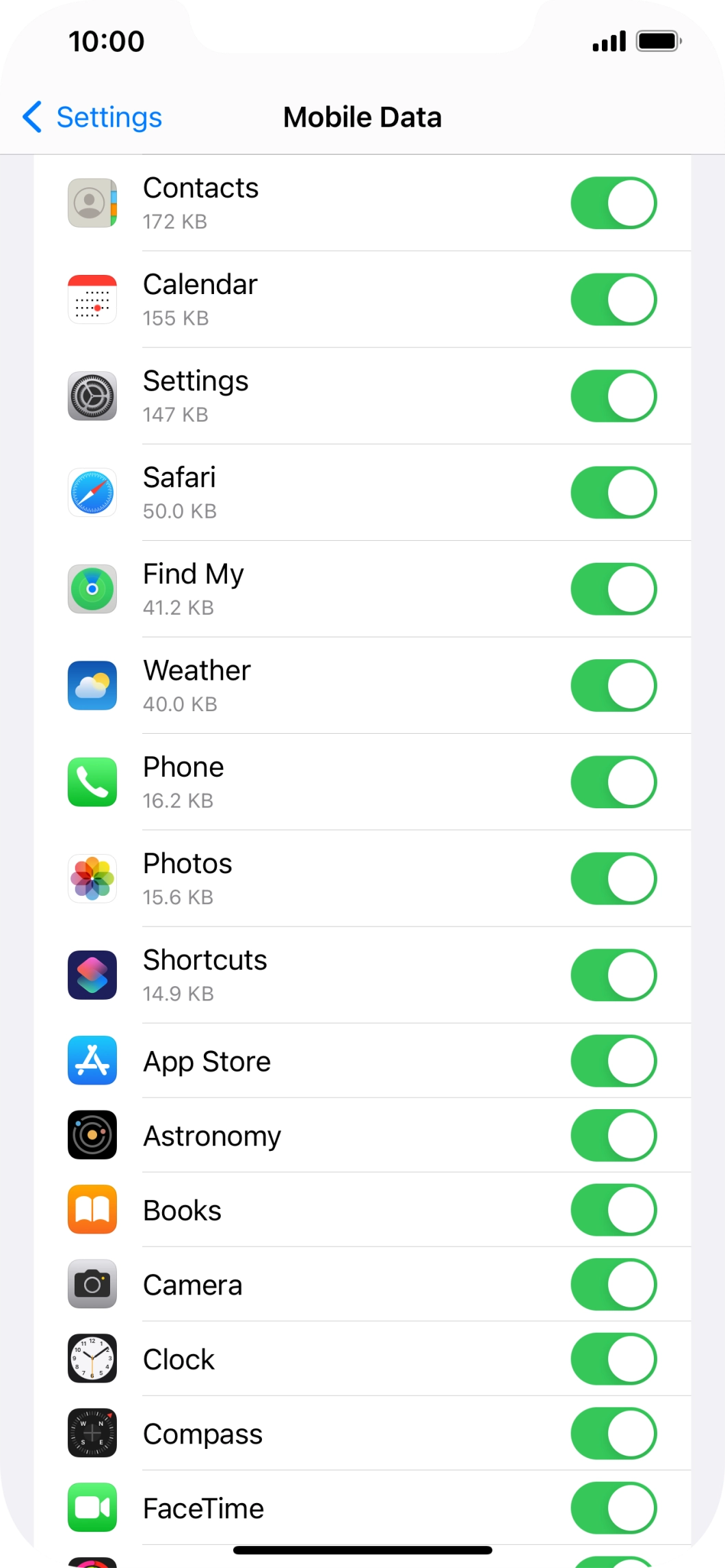Switch off Safari mobile data
This screenshot has width=725, height=1568.
click(x=613, y=492)
